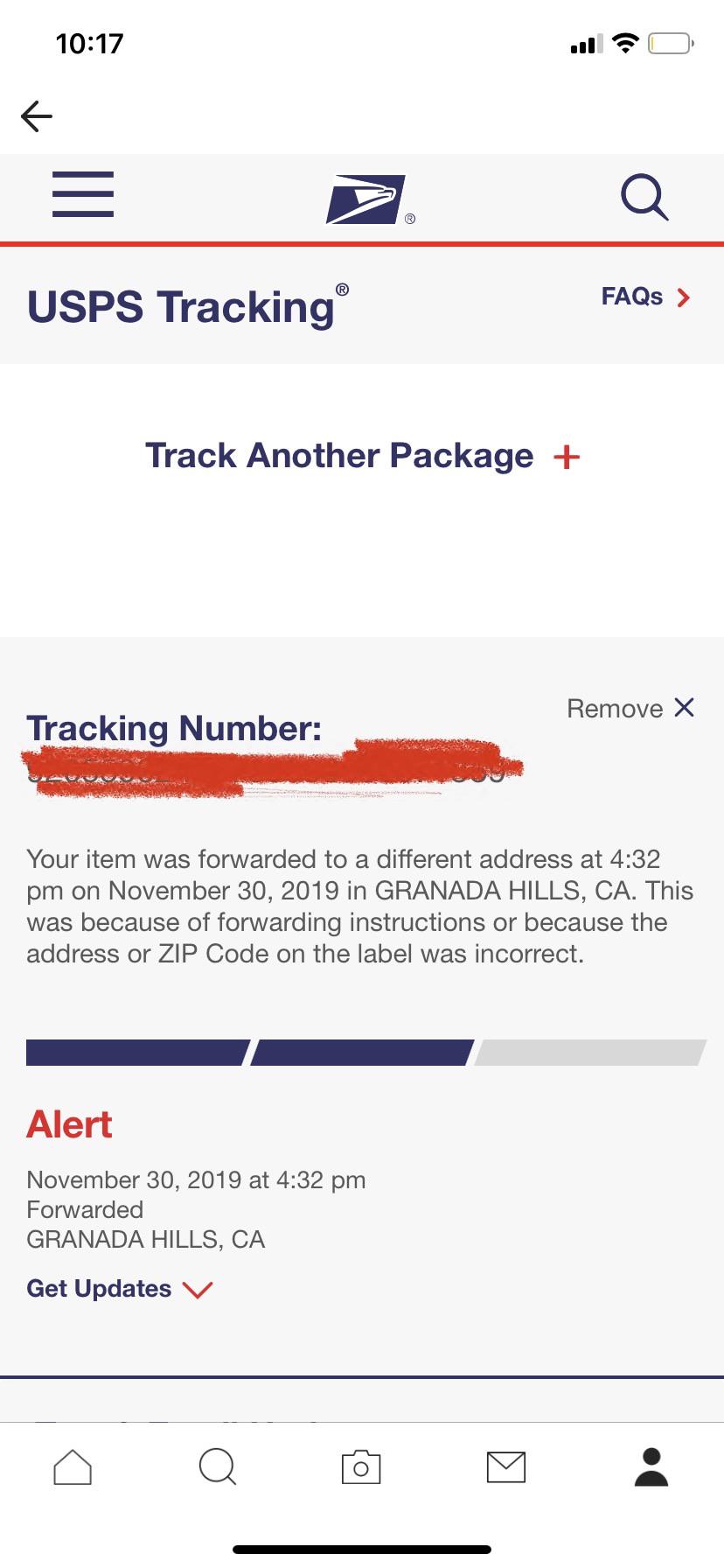Remove this tracking number
This screenshot has height=1568, width=724.
point(630,708)
